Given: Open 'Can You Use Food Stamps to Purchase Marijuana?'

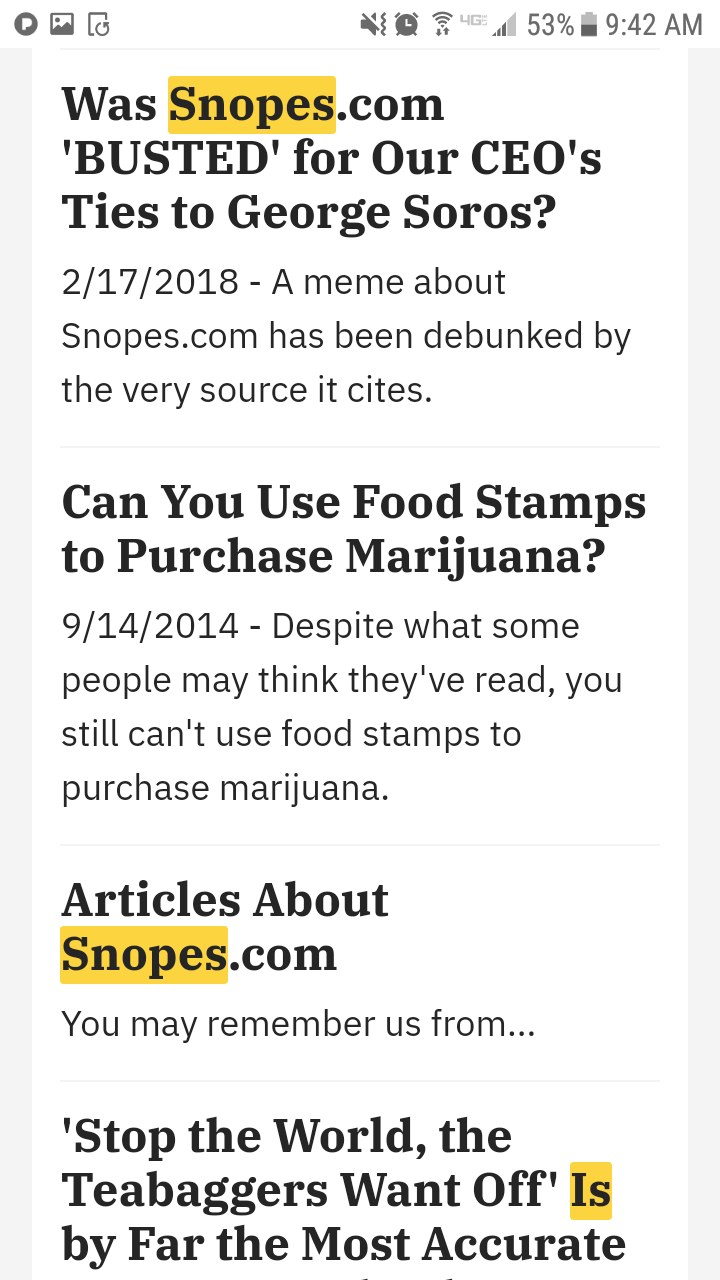Looking at the screenshot, I should 354,529.
